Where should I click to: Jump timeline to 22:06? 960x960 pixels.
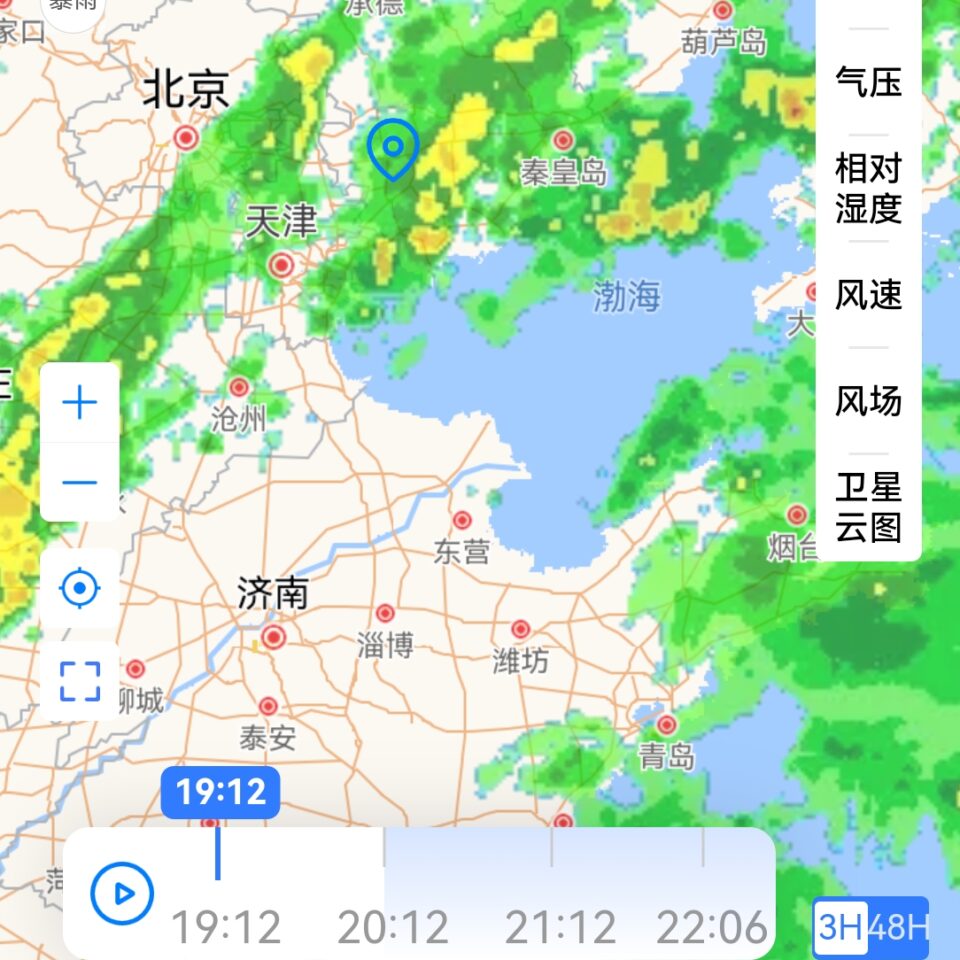[711, 928]
